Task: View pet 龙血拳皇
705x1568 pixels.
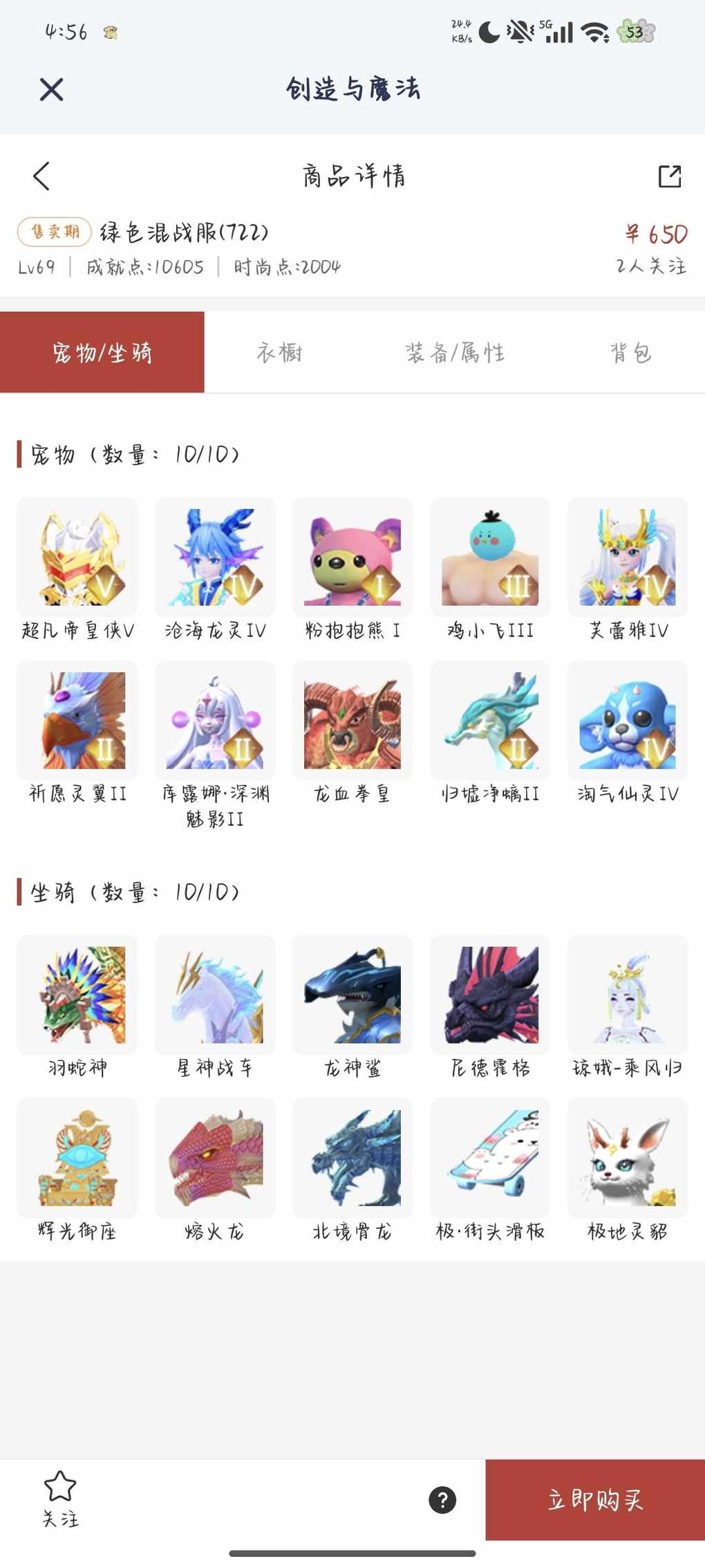Action: (352, 721)
